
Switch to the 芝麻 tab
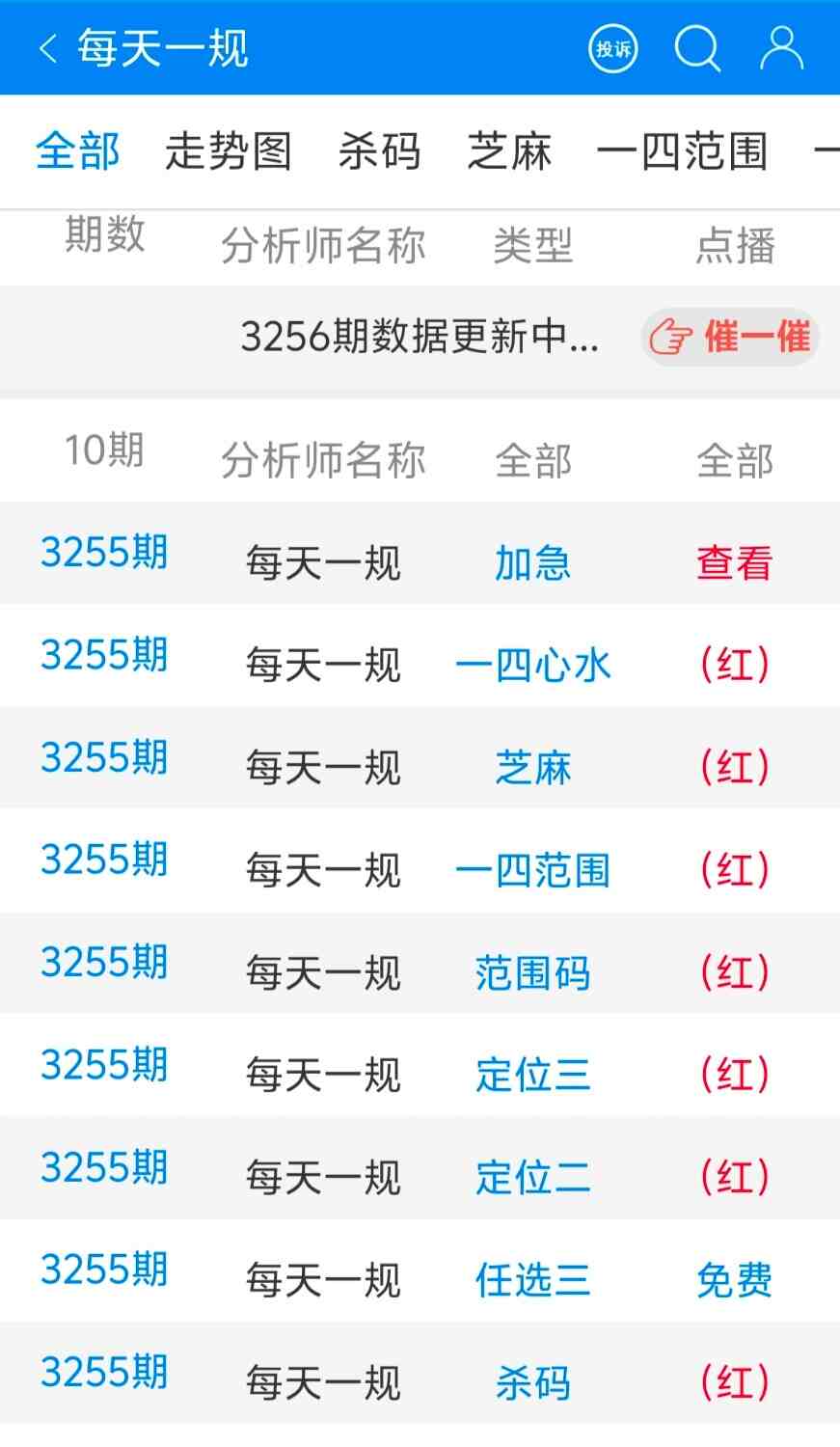coord(509,152)
